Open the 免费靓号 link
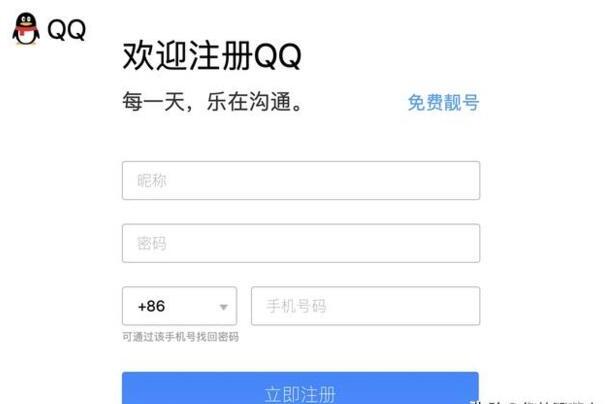 [x=443, y=102]
